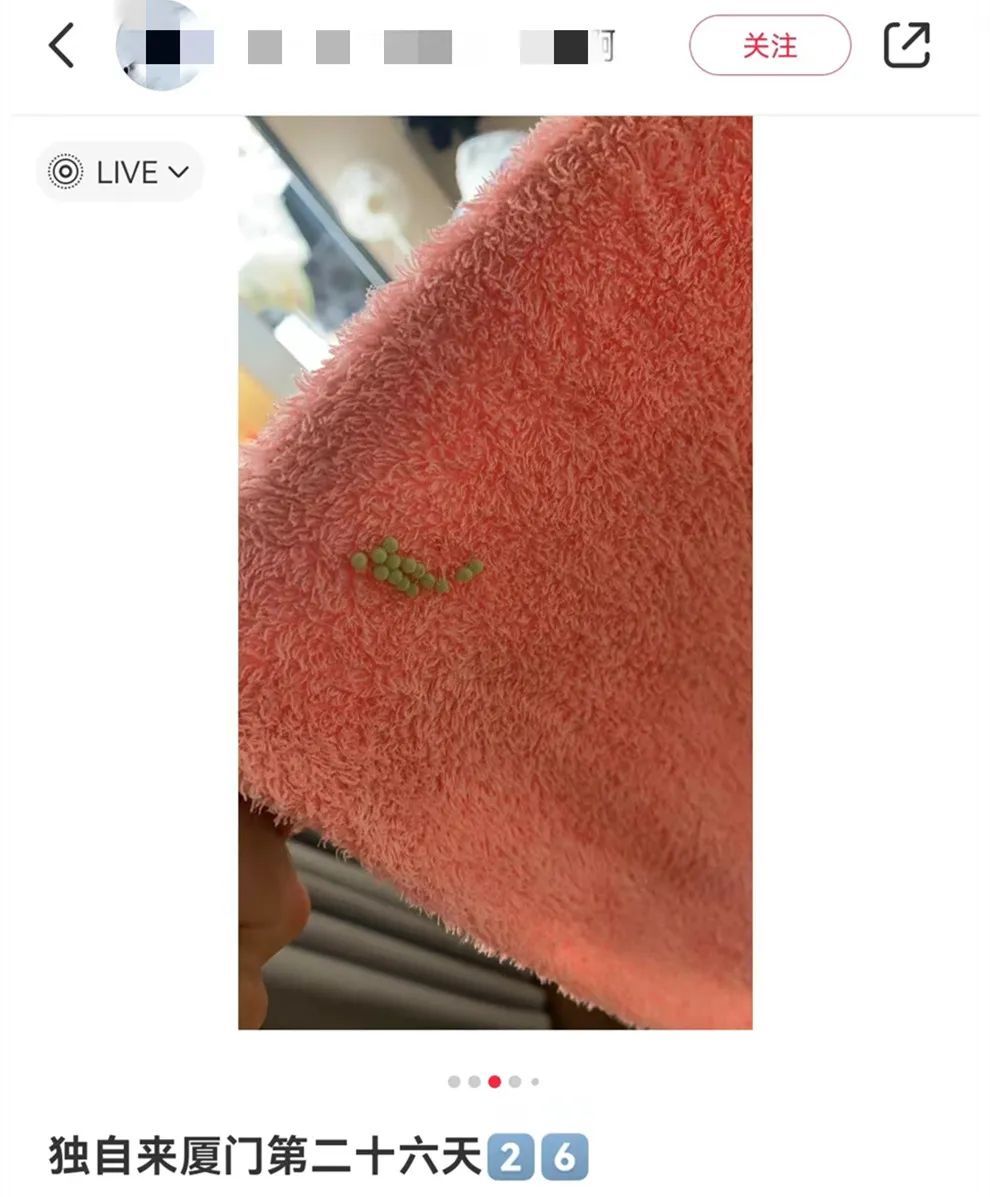Jump to the first carousel dot

pos(453,1081)
